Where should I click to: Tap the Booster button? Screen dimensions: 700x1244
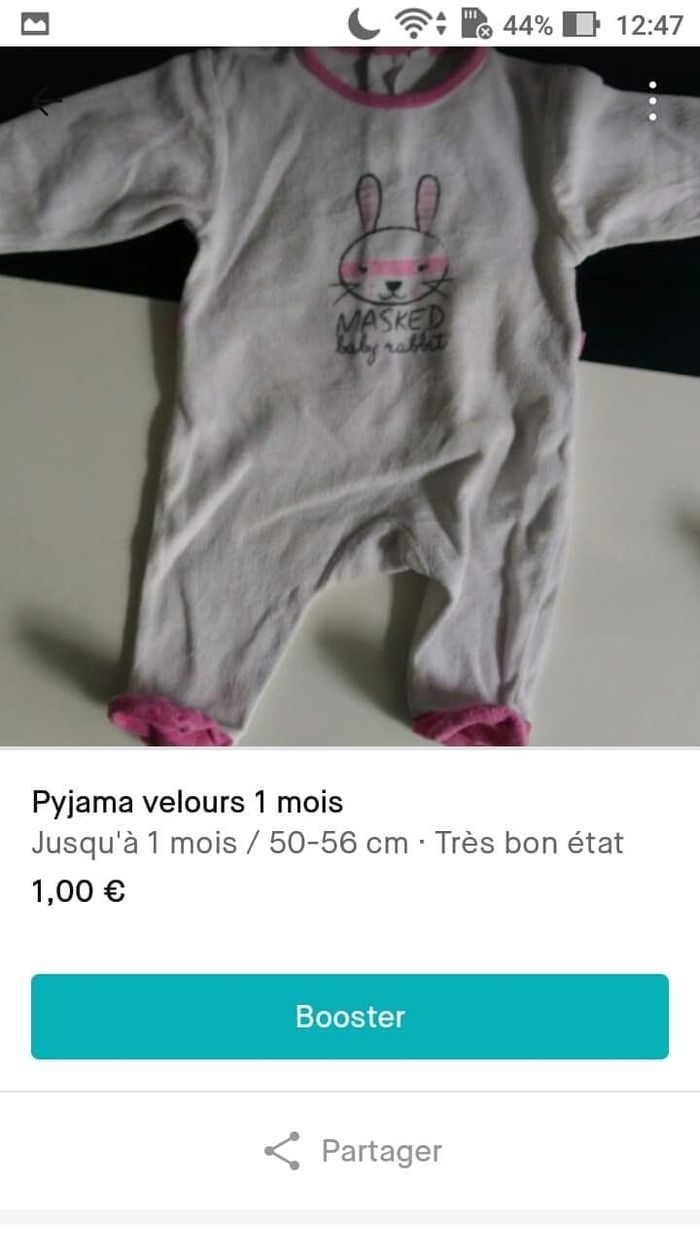350,1016
